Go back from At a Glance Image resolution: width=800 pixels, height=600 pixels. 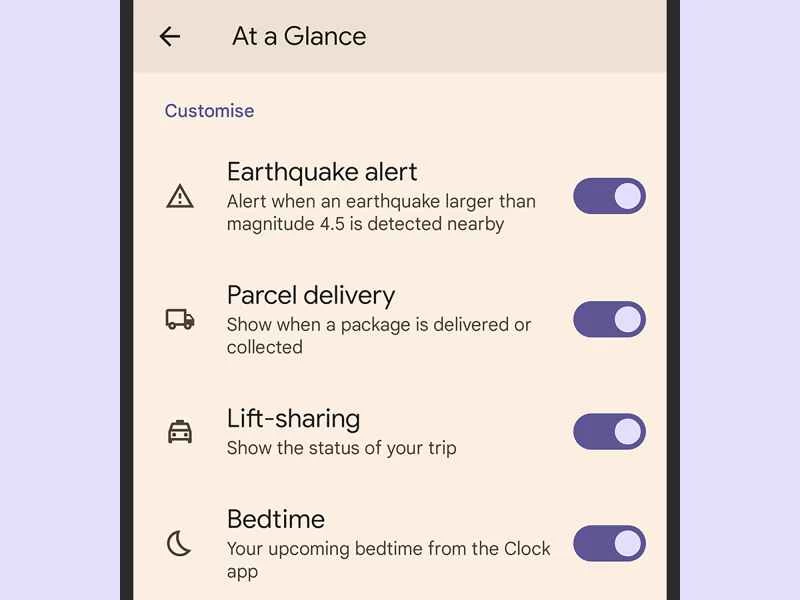coord(170,36)
